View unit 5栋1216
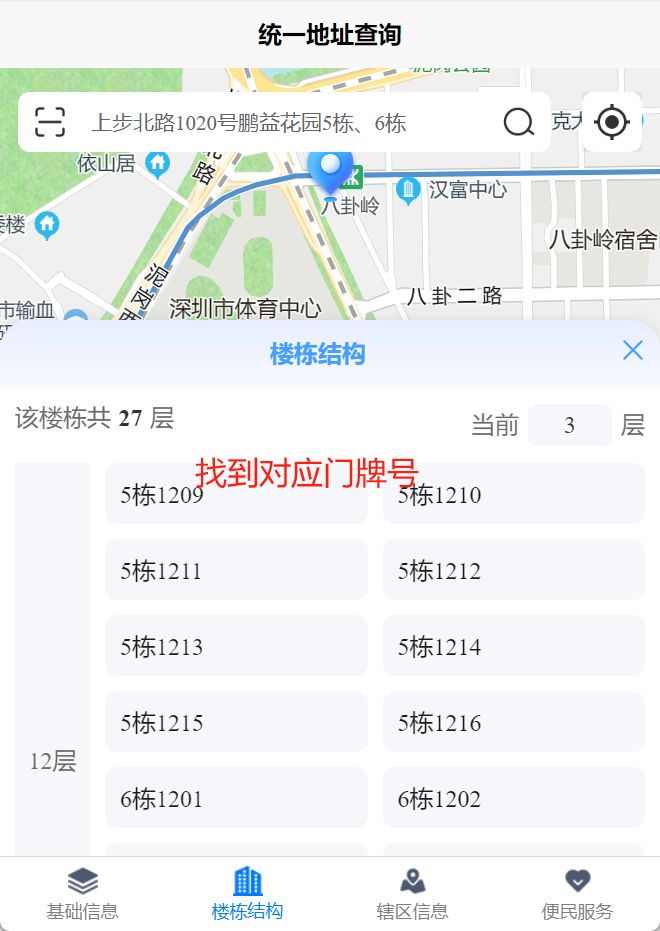This screenshot has width=660, height=931. (513, 723)
